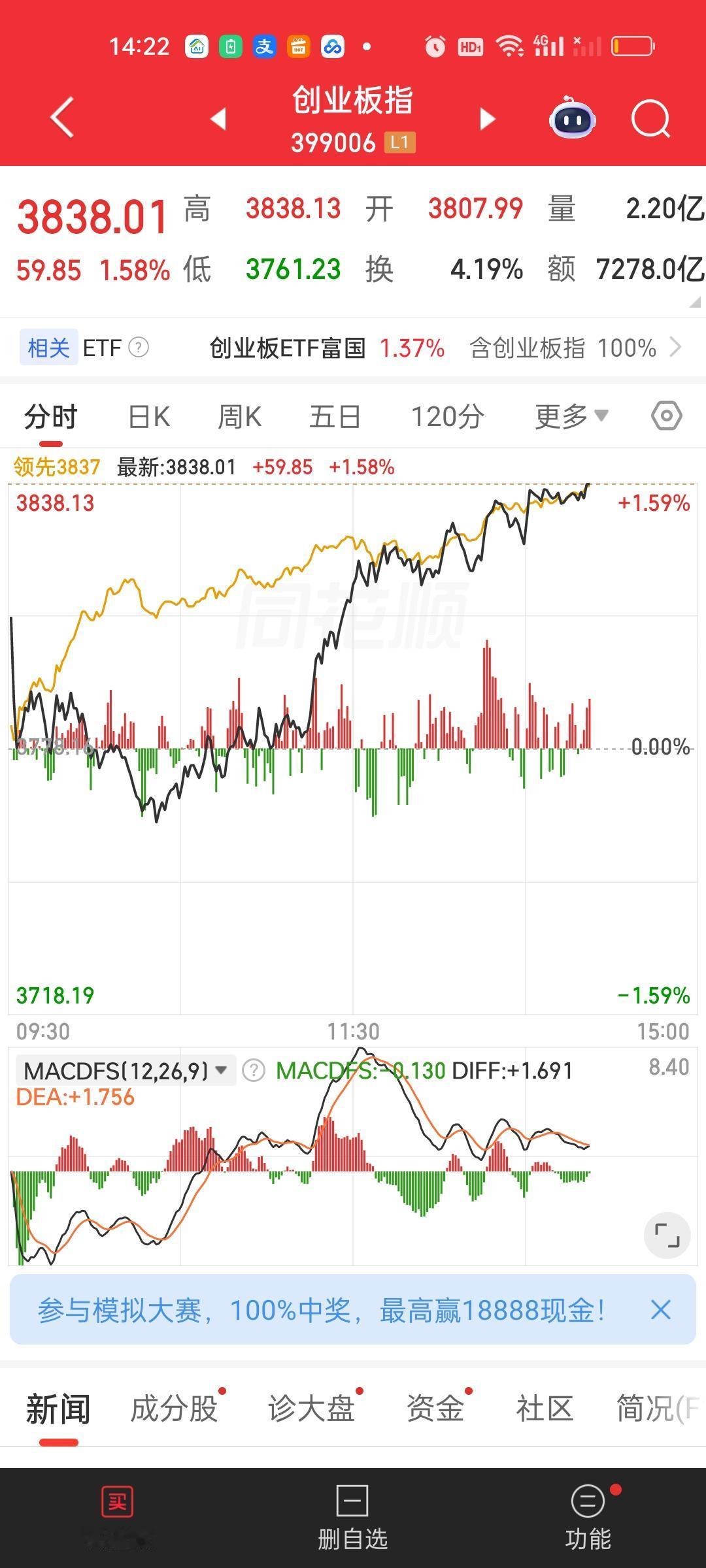This screenshot has height=1568, width=706.
Task: Dismiss the 模拟大赛 promotion banner
Action: [661, 1310]
